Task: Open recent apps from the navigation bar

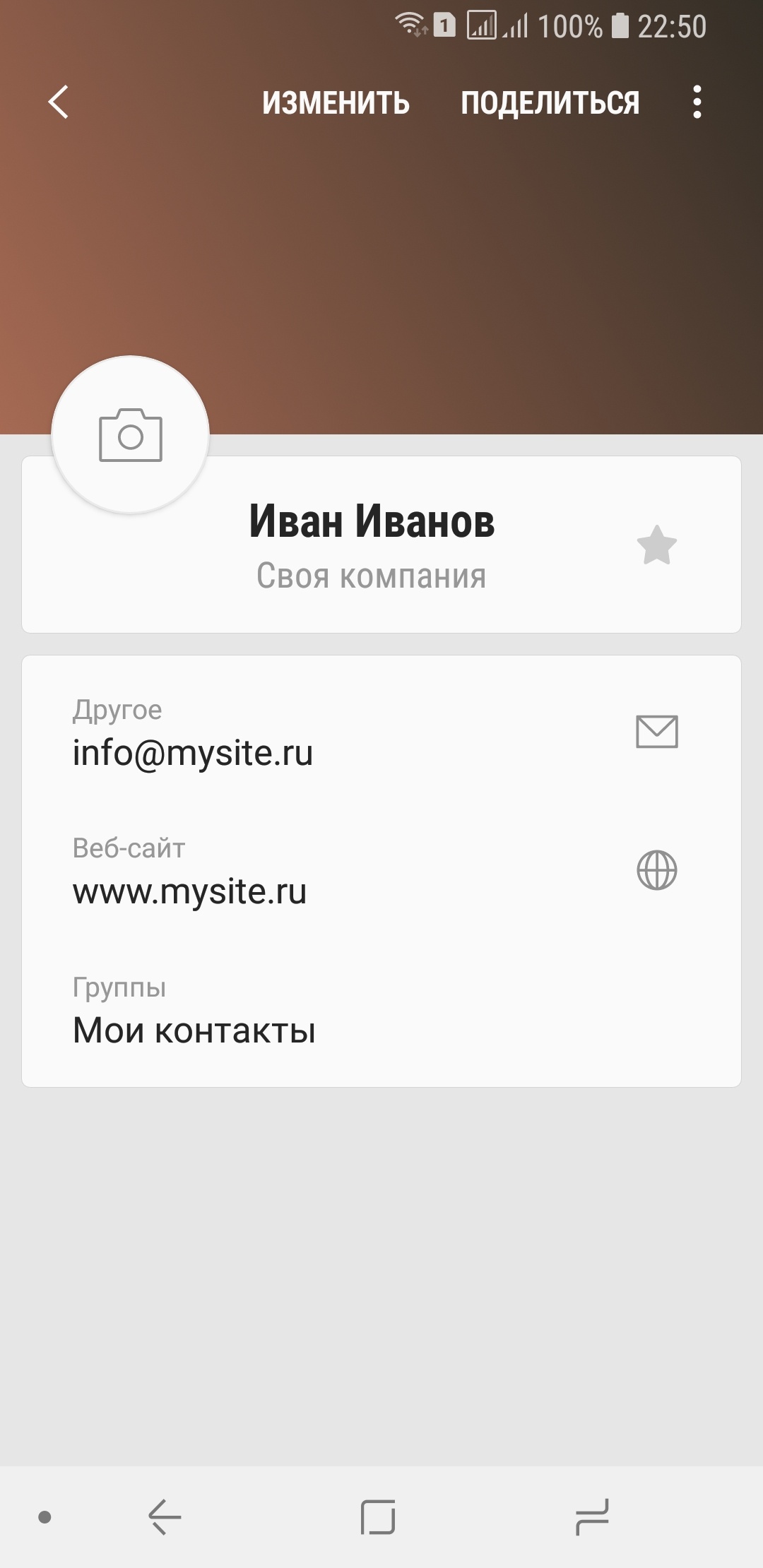Action: click(x=591, y=1517)
